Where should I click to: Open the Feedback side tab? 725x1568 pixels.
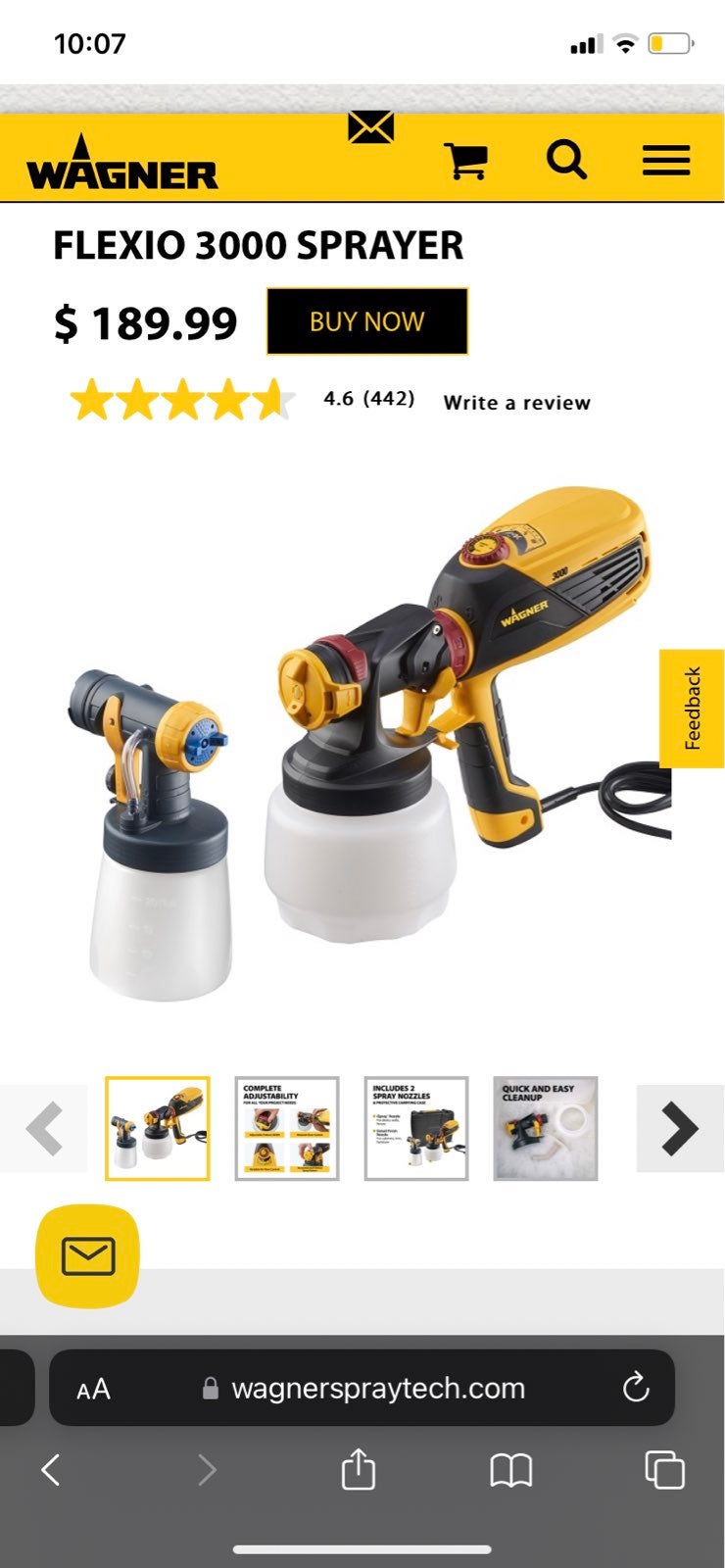[692, 709]
